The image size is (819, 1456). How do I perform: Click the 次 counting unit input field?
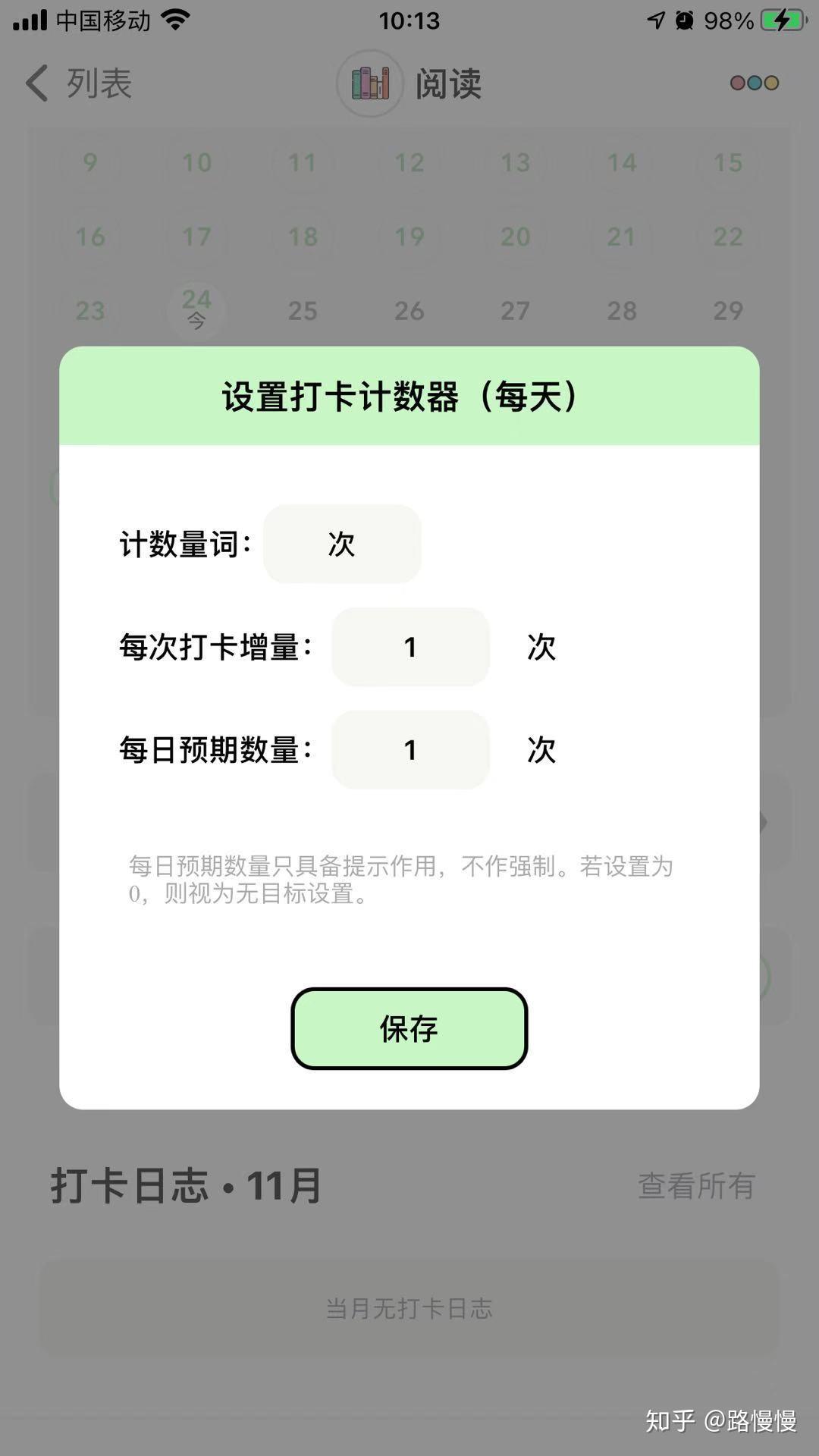click(342, 544)
